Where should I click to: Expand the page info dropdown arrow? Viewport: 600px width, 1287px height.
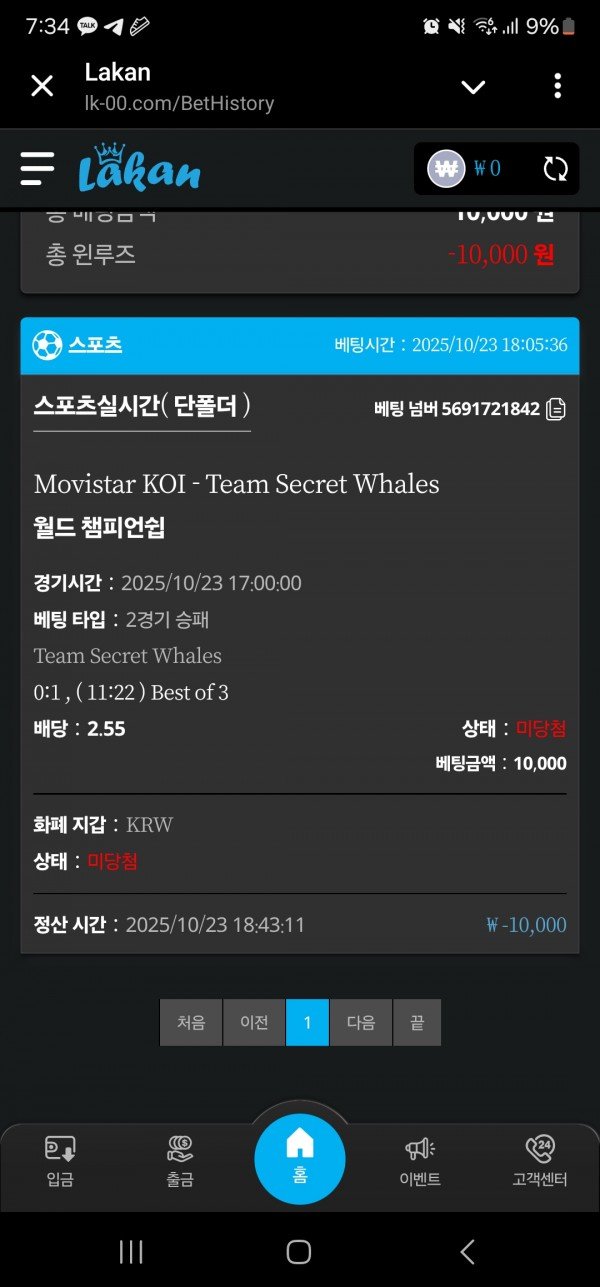coord(473,87)
